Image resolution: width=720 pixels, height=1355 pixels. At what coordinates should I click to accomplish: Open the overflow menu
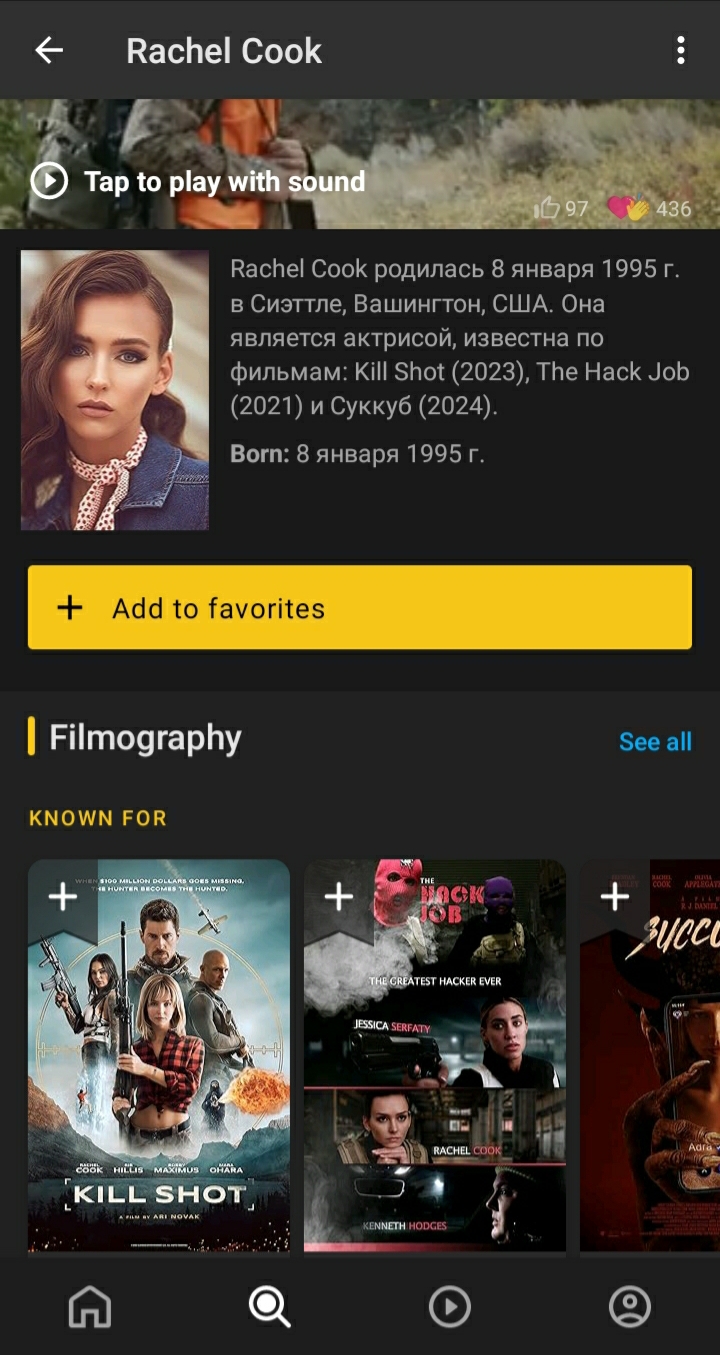[680, 51]
